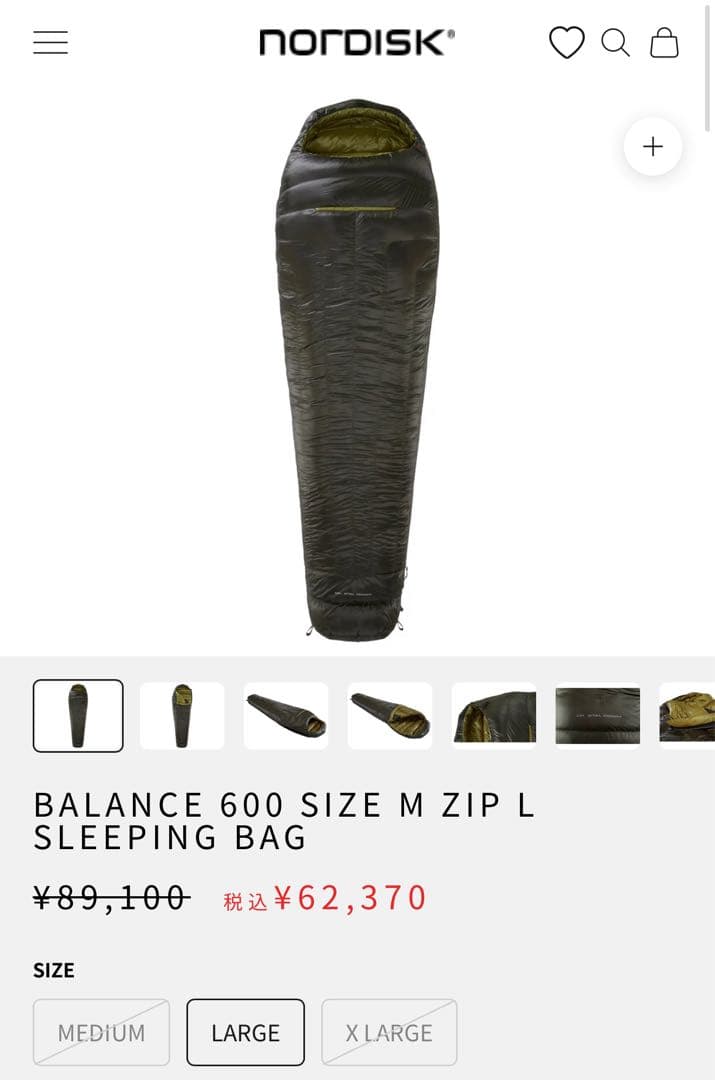Screen dimensions: 715x1080
Task: Open the search magnifier
Action: coord(615,43)
